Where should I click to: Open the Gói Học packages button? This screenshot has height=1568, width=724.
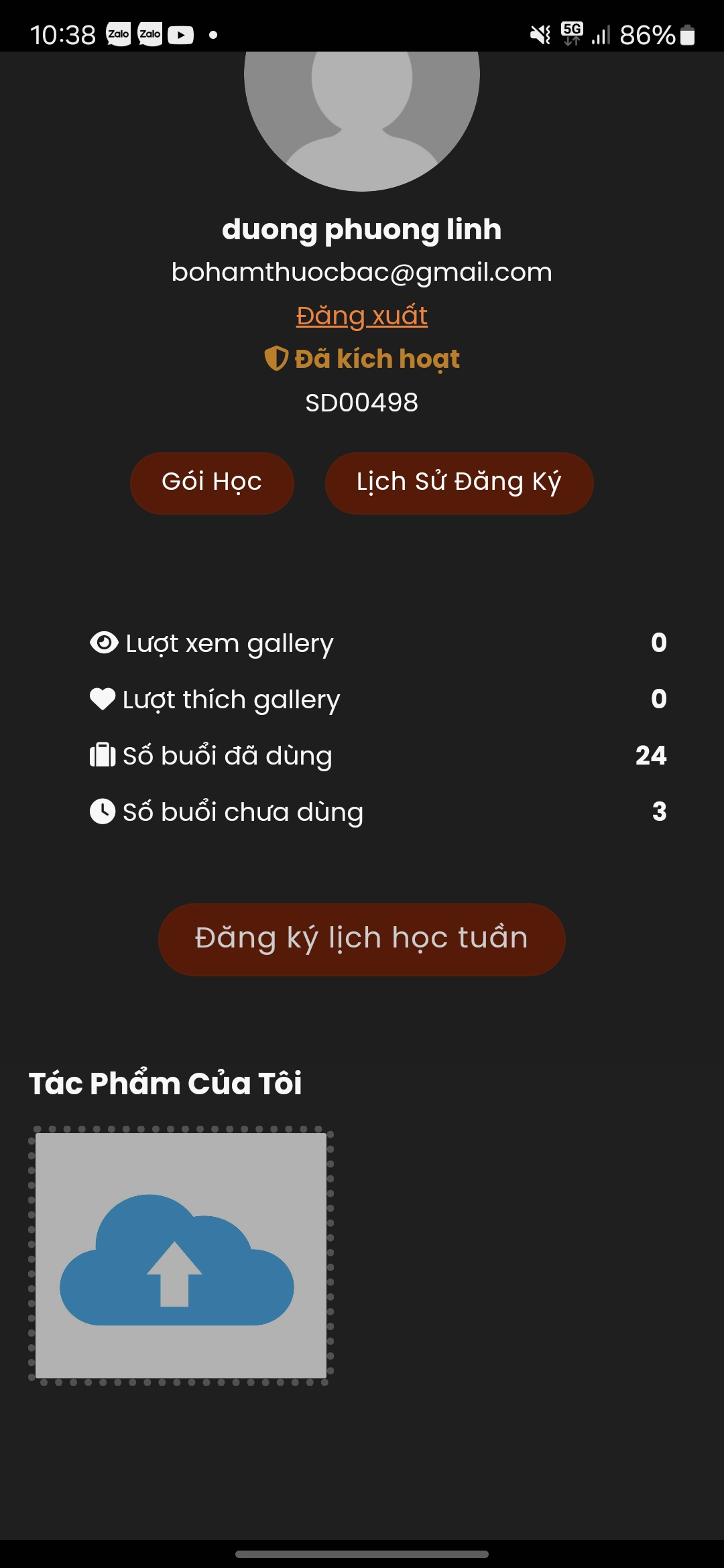[x=212, y=482]
